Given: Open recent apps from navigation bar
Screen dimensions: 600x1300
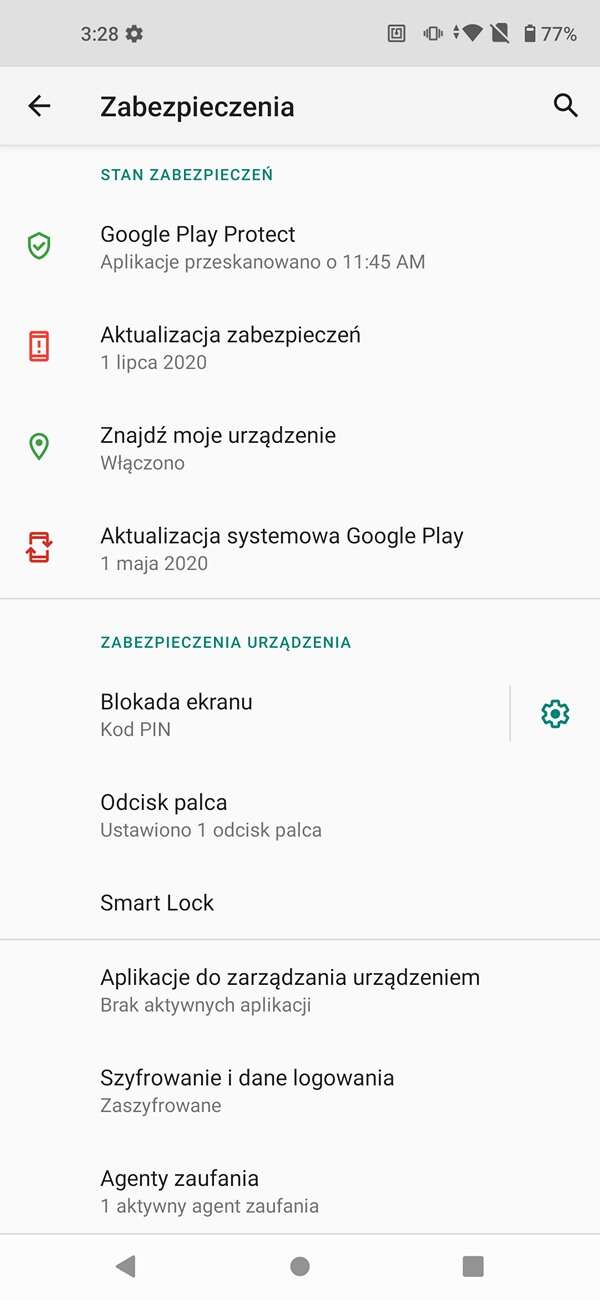Looking at the screenshot, I should (473, 1266).
